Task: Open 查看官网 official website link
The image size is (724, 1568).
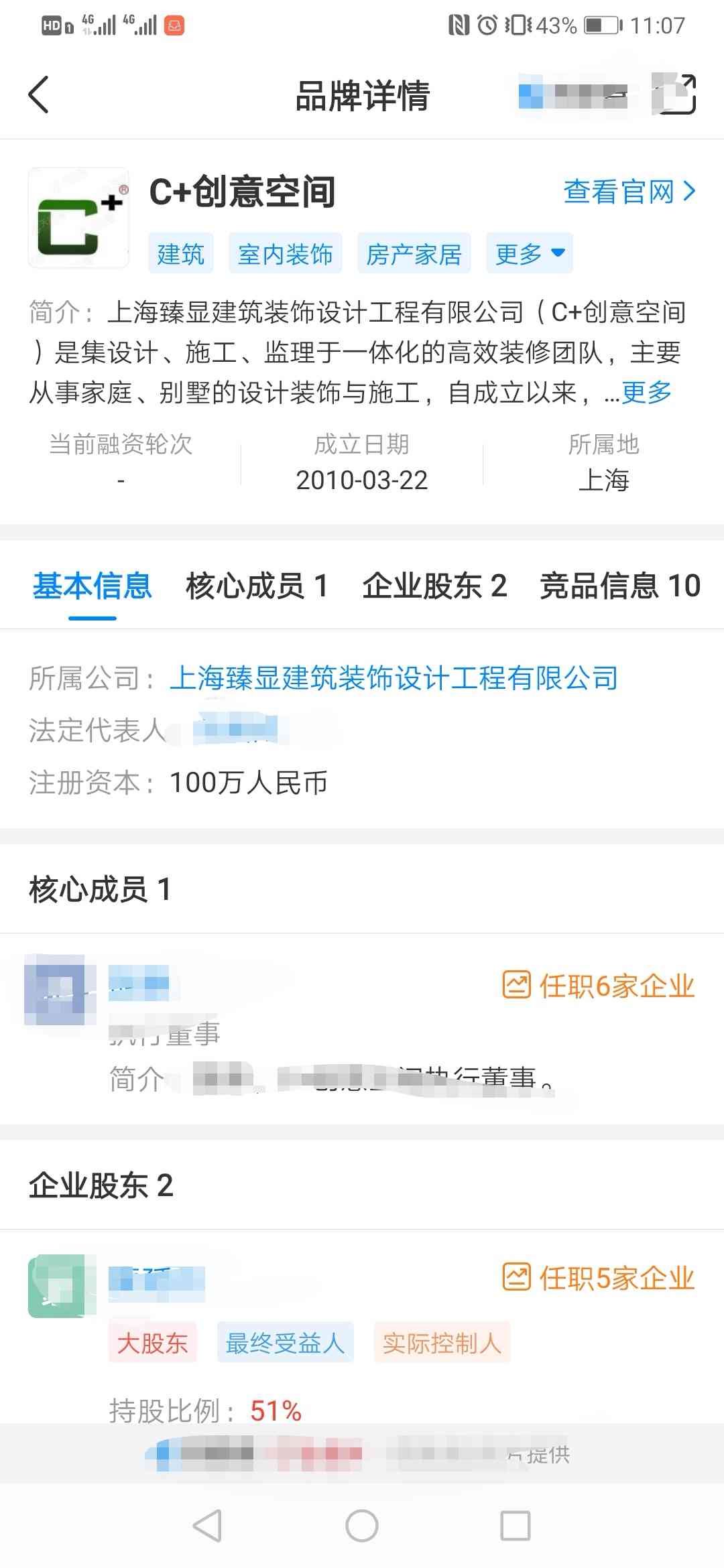Action: pyautogui.click(x=629, y=192)
